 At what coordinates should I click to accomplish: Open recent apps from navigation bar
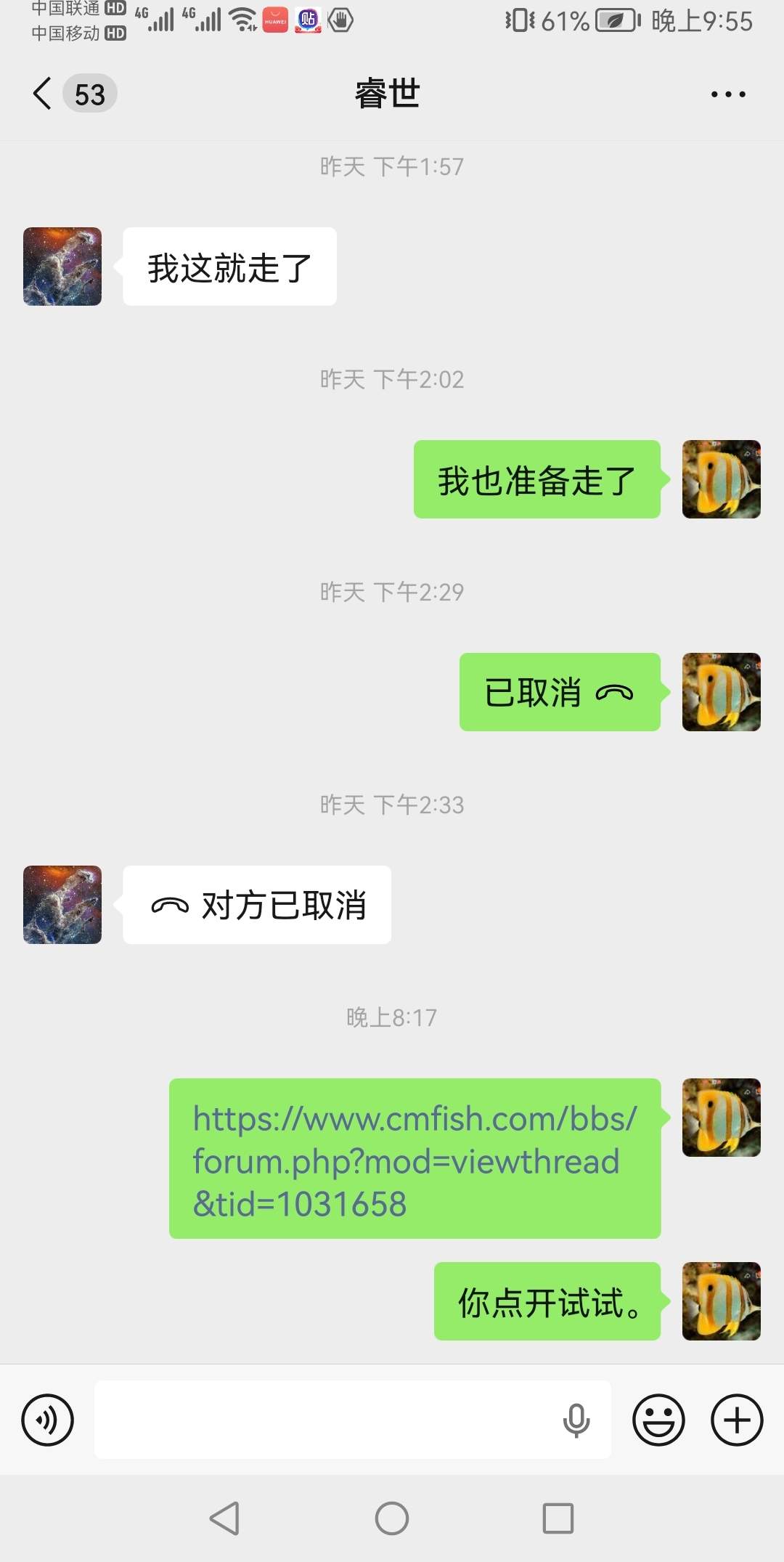558,1518
